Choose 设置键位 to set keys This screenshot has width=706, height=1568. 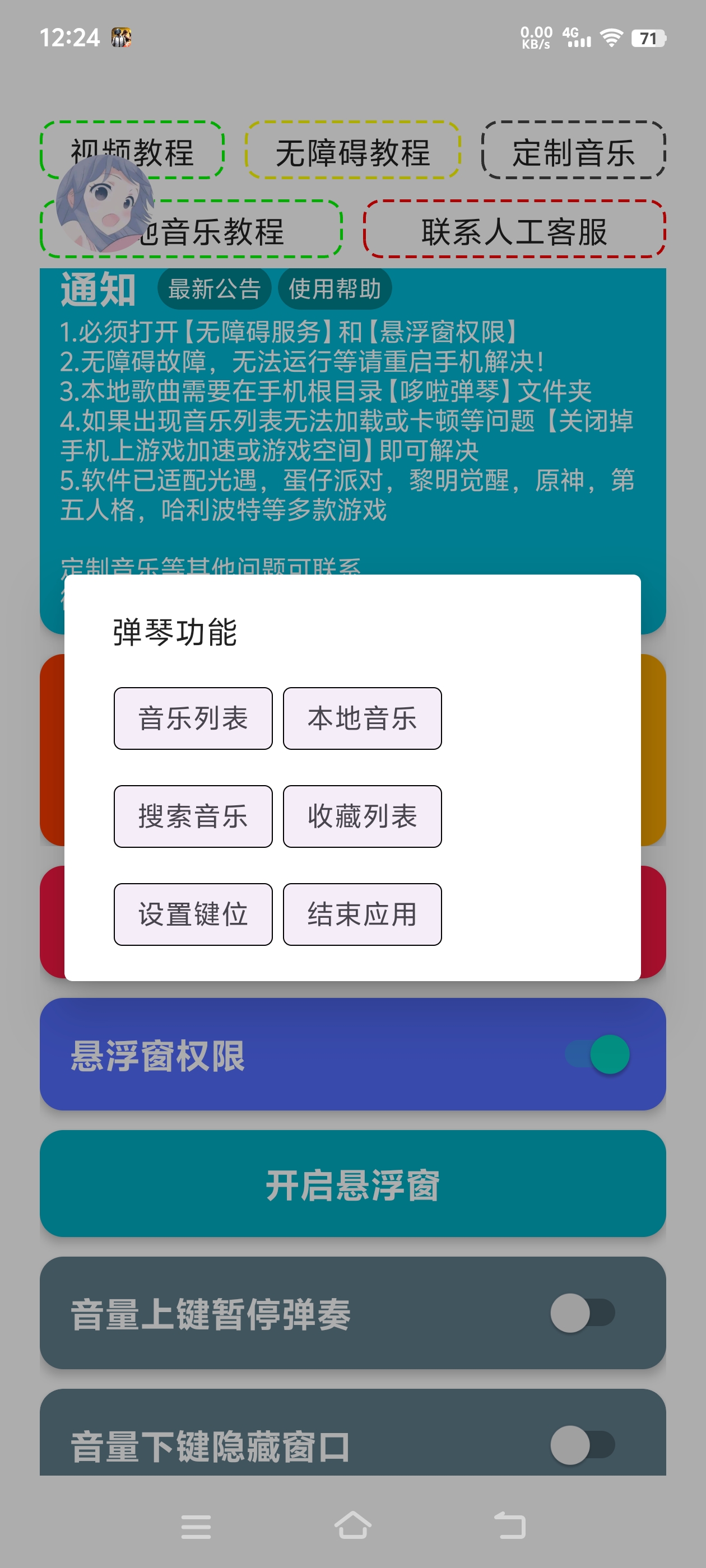[193, 914]
